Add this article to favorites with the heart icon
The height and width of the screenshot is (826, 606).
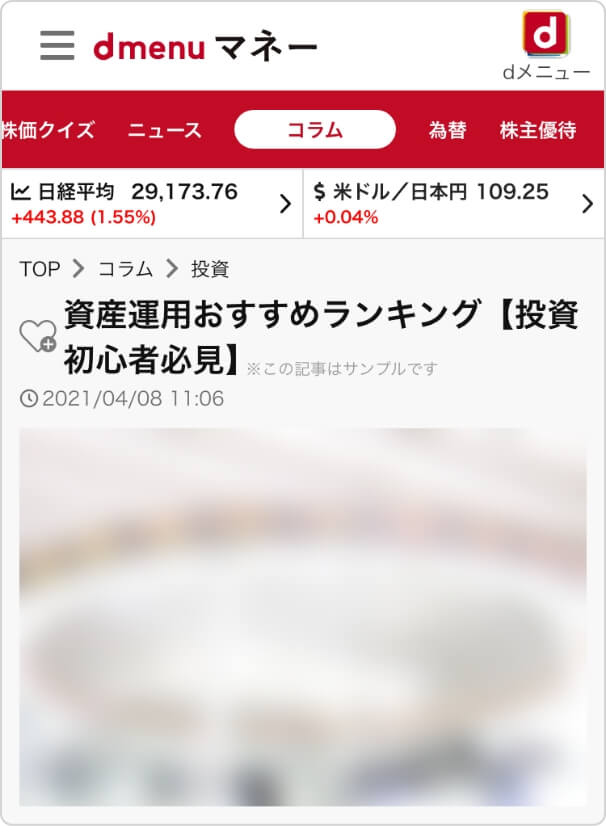(x=38, y=337)
